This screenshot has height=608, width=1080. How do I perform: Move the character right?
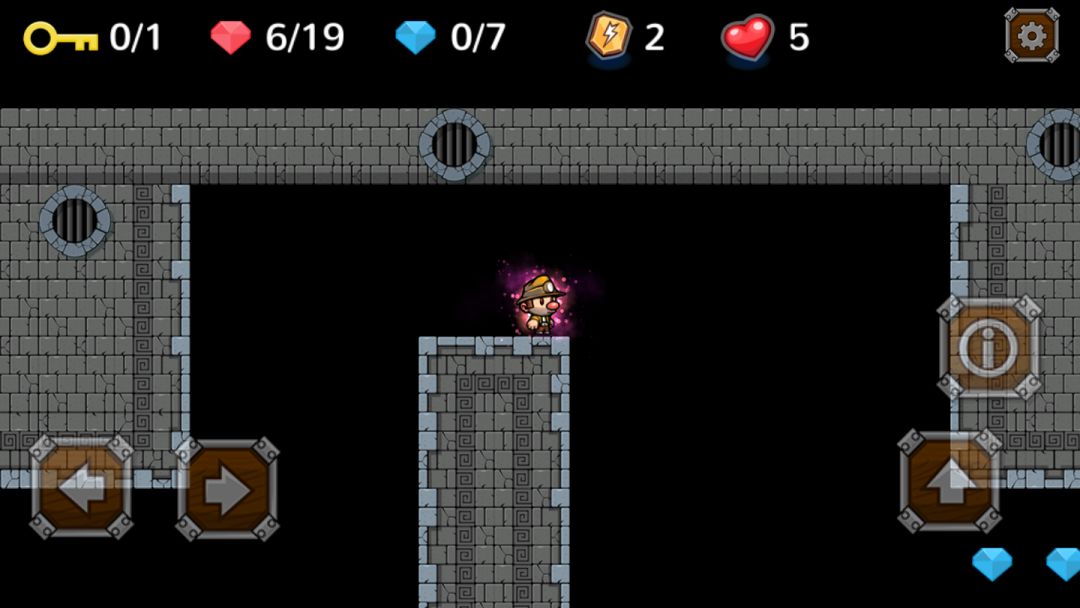coord(228,489)
